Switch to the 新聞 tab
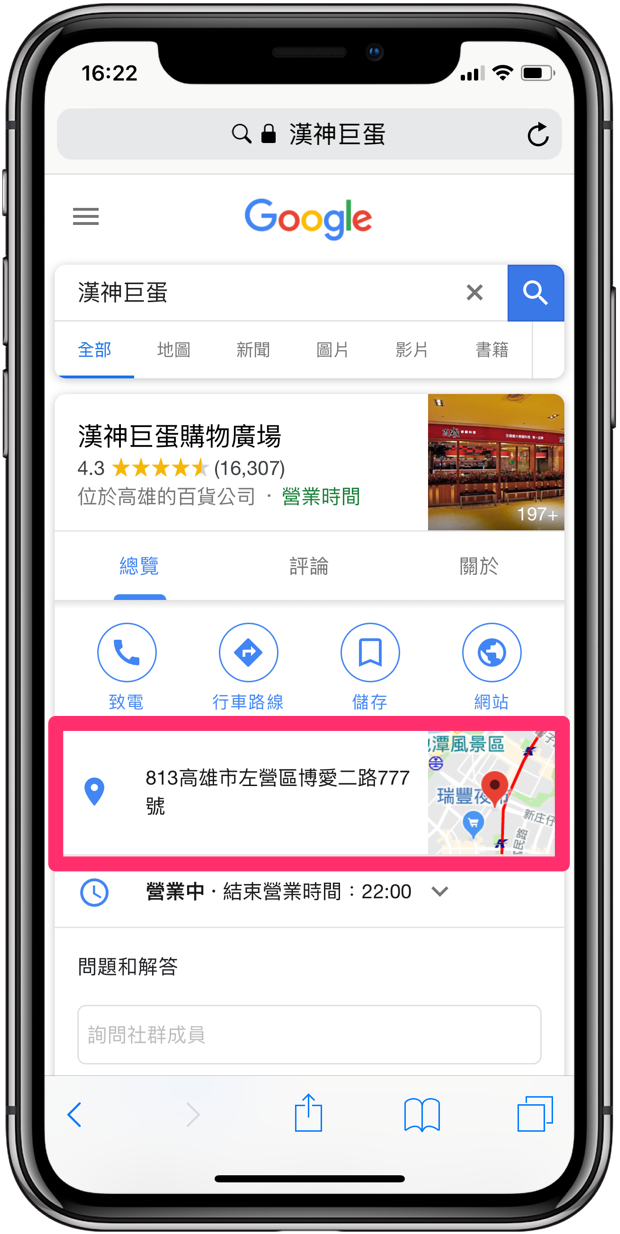The height and width of the screenshot is (1234, 620). 253,350
